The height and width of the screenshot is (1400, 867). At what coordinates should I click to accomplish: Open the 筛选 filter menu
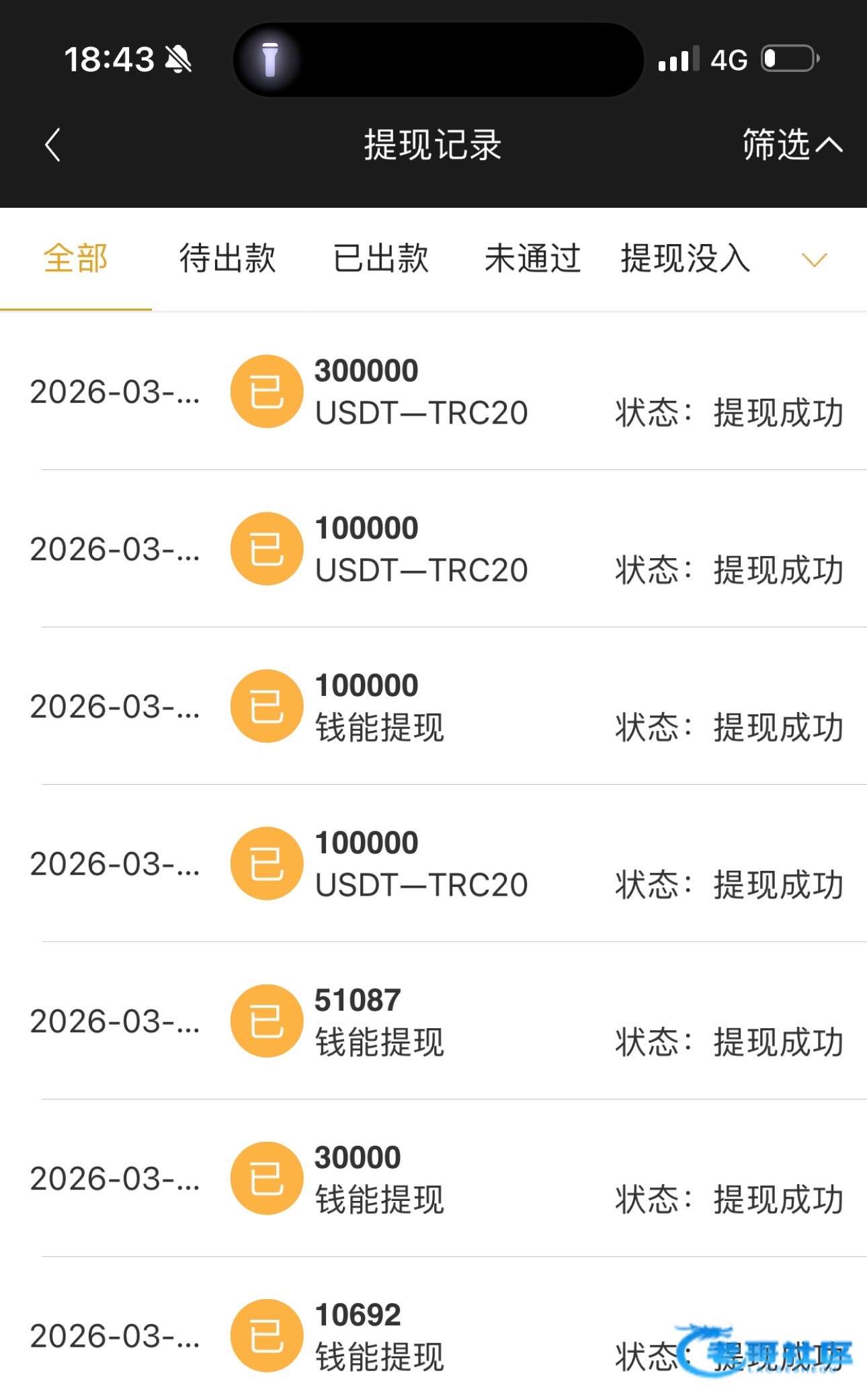pos(791,145)
